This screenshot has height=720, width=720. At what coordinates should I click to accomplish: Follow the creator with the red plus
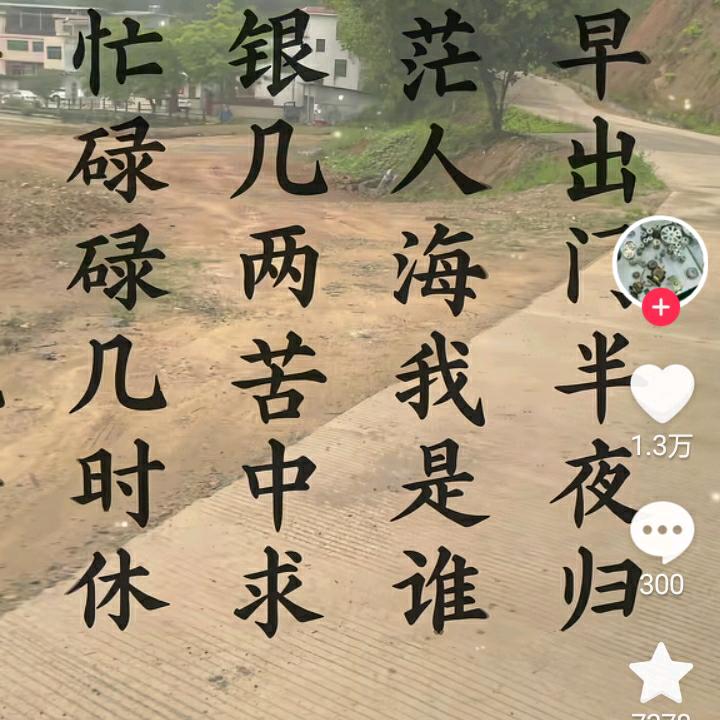pos(660,308)
